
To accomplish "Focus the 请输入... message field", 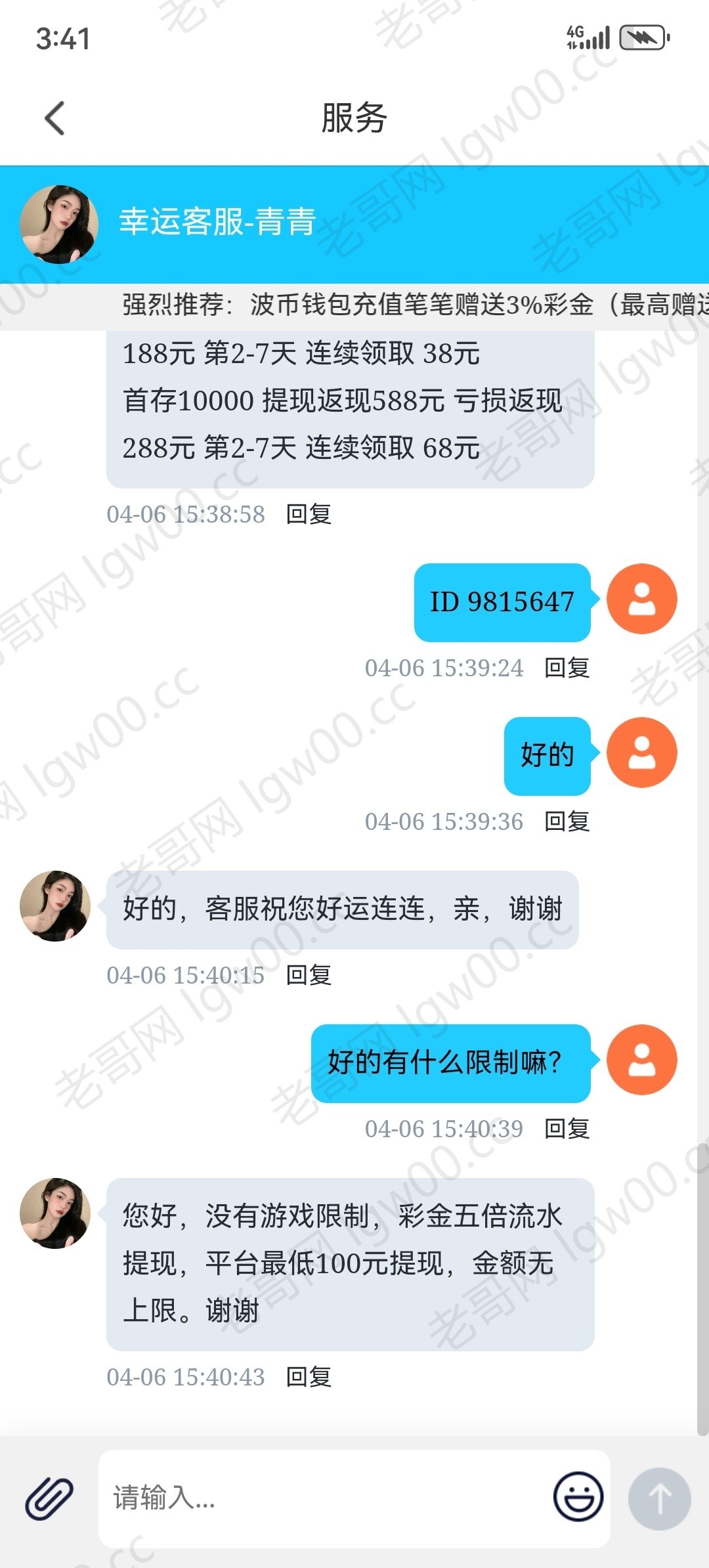I will pos(322,1498).
